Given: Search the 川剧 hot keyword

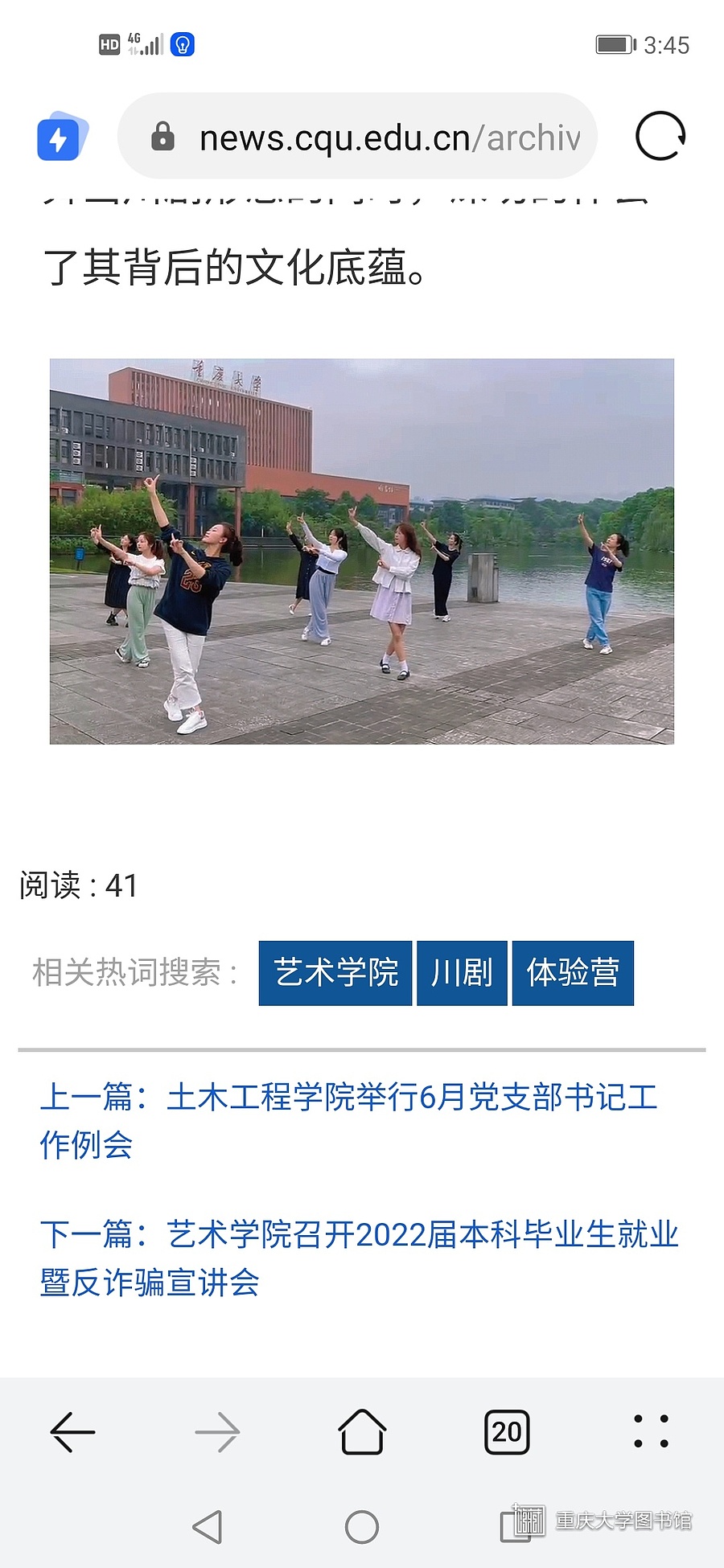Looking at the screenshot, I should tap(462, 973).
